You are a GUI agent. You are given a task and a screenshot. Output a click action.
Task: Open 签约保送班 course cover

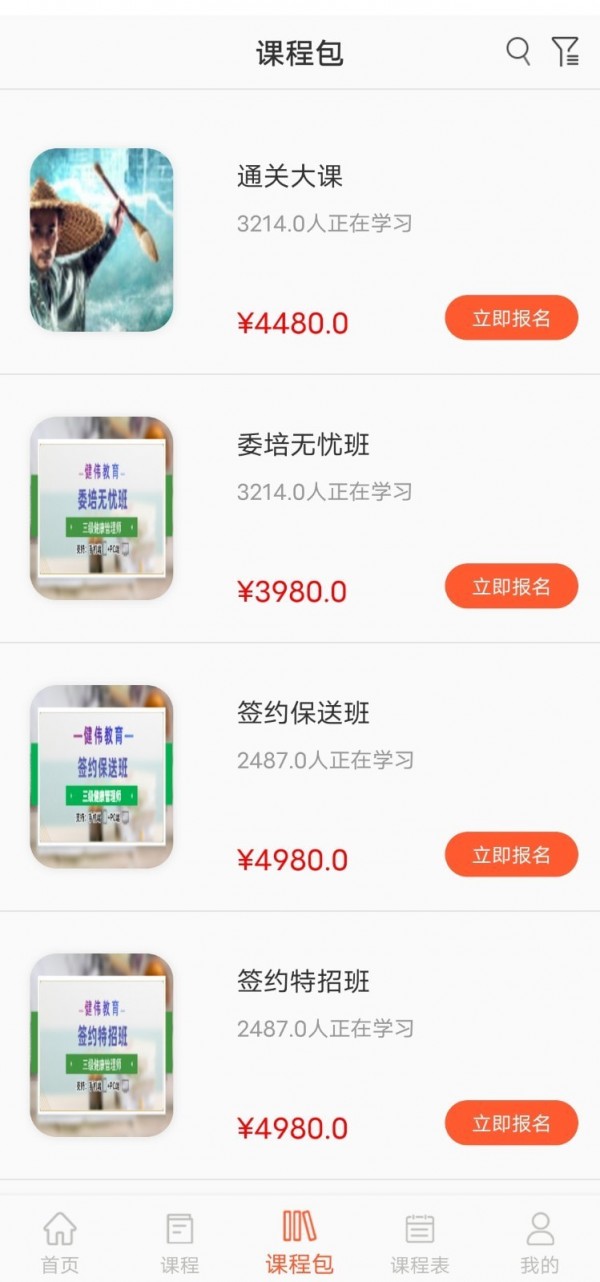[x=101, y=776]
